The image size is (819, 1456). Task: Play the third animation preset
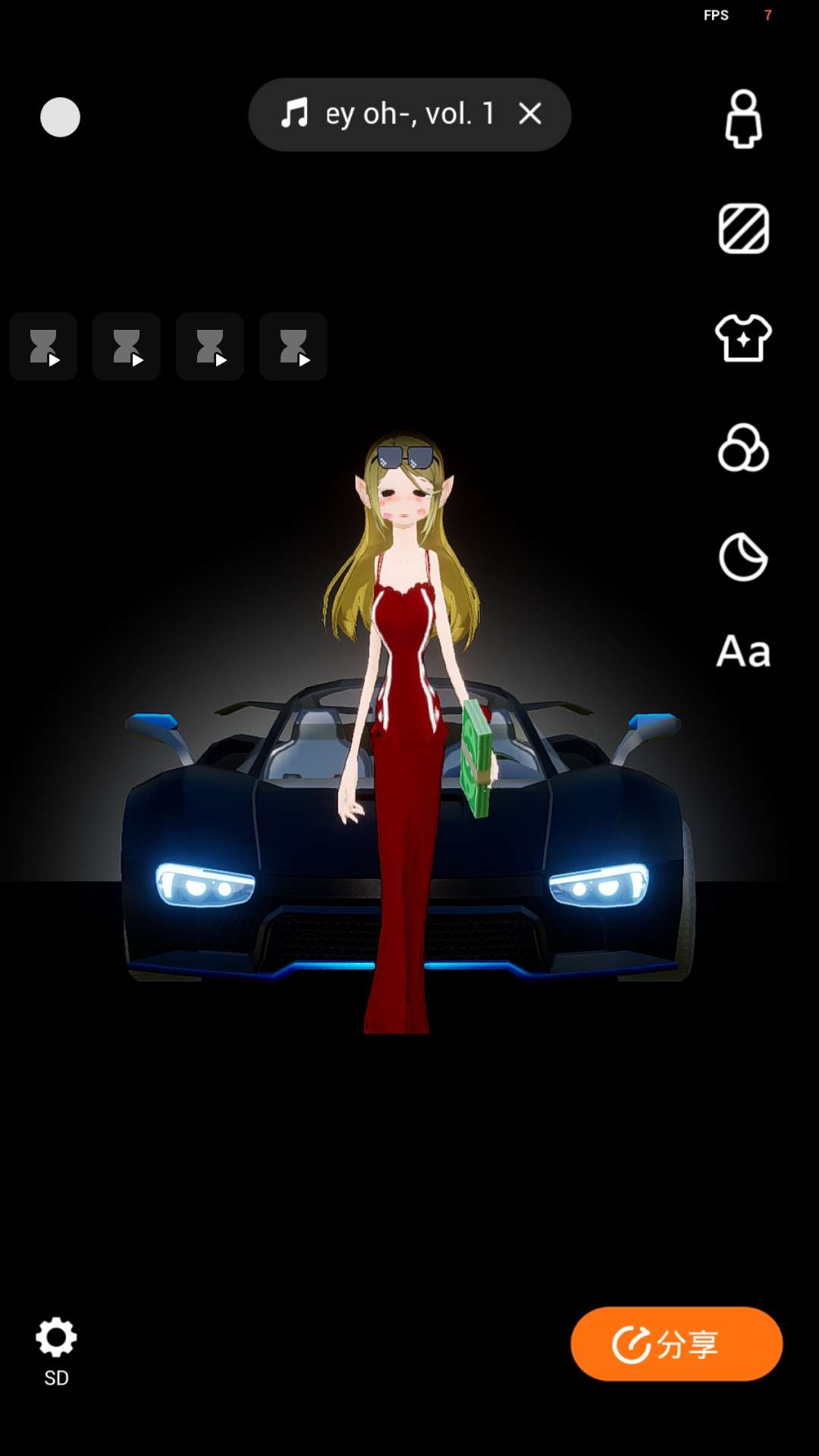pos(210,347)
